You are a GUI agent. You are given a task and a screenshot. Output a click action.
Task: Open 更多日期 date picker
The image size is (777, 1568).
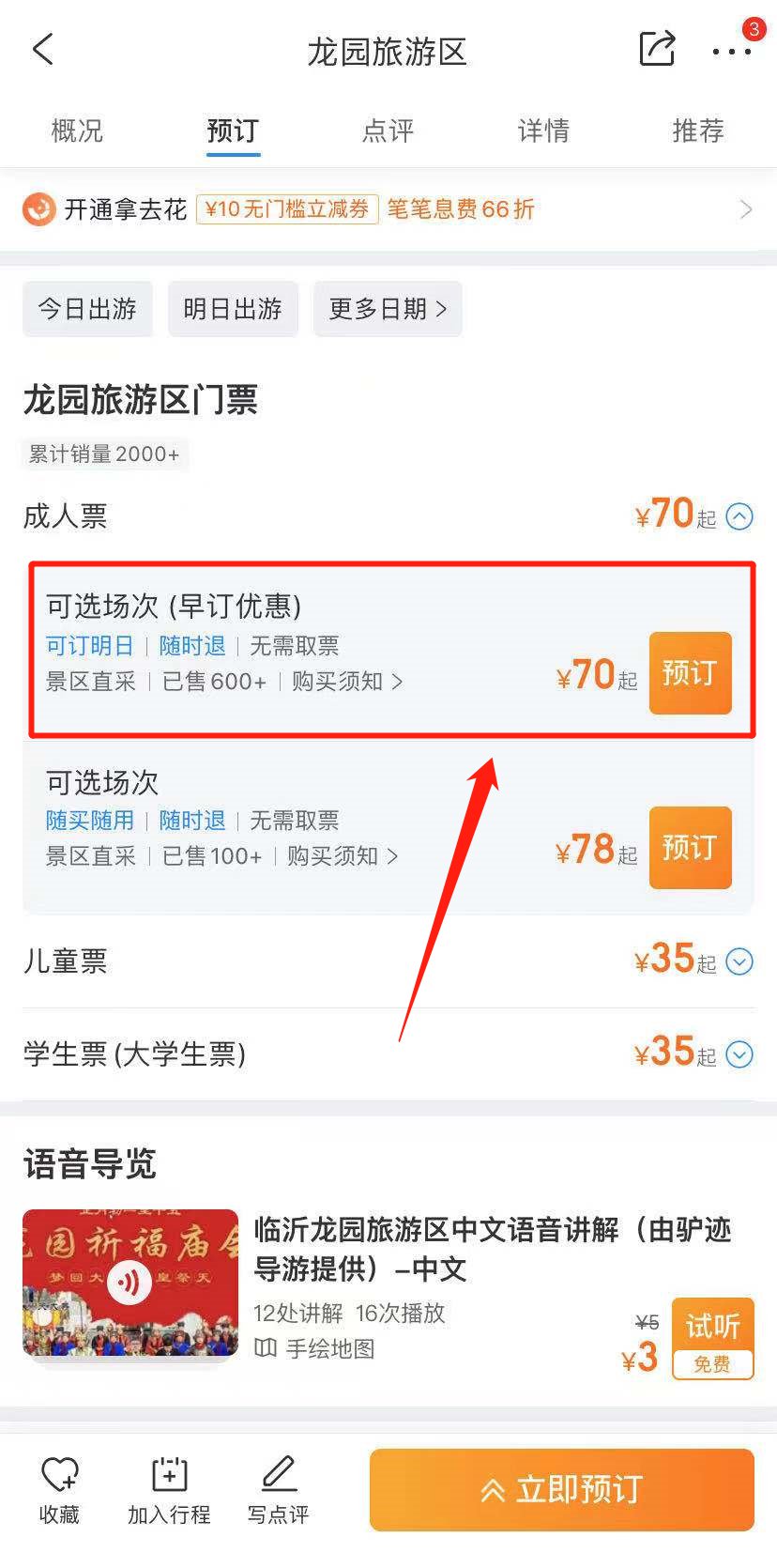click(x=388, y=309)
